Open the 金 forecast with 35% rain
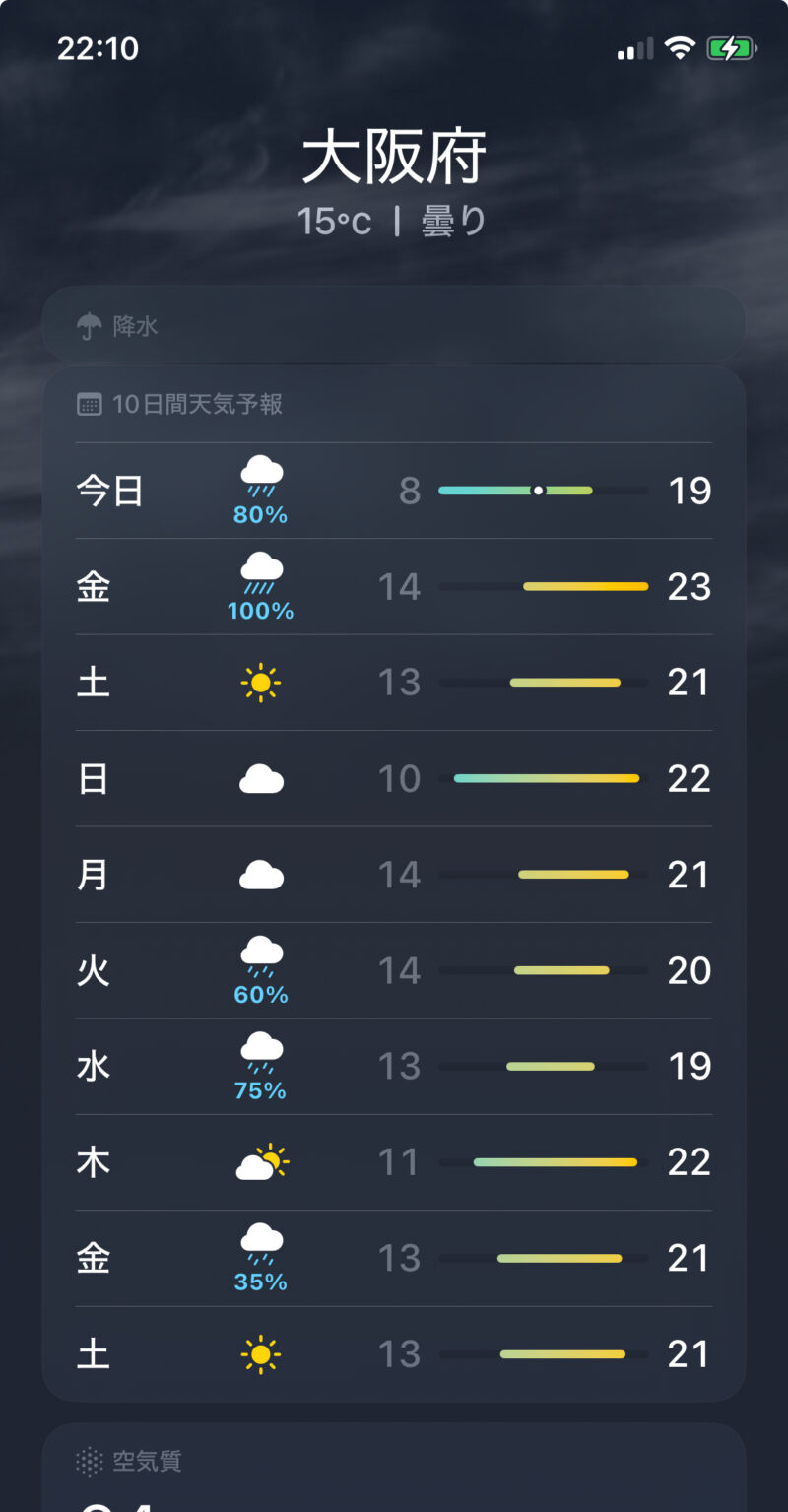 point(394,1259)
